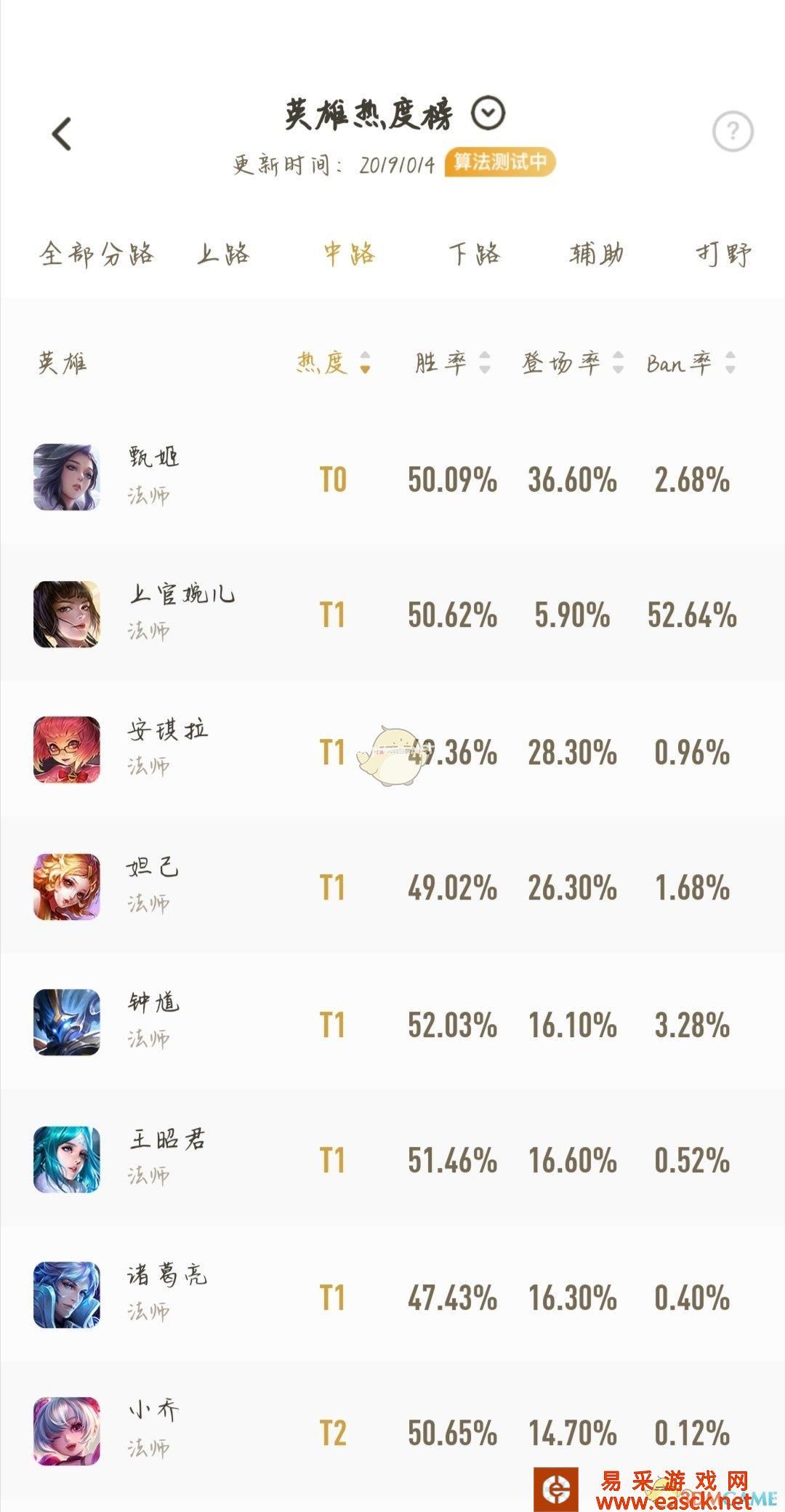Expand the 英雄热度榜 title dropdown

pos(488,113)
